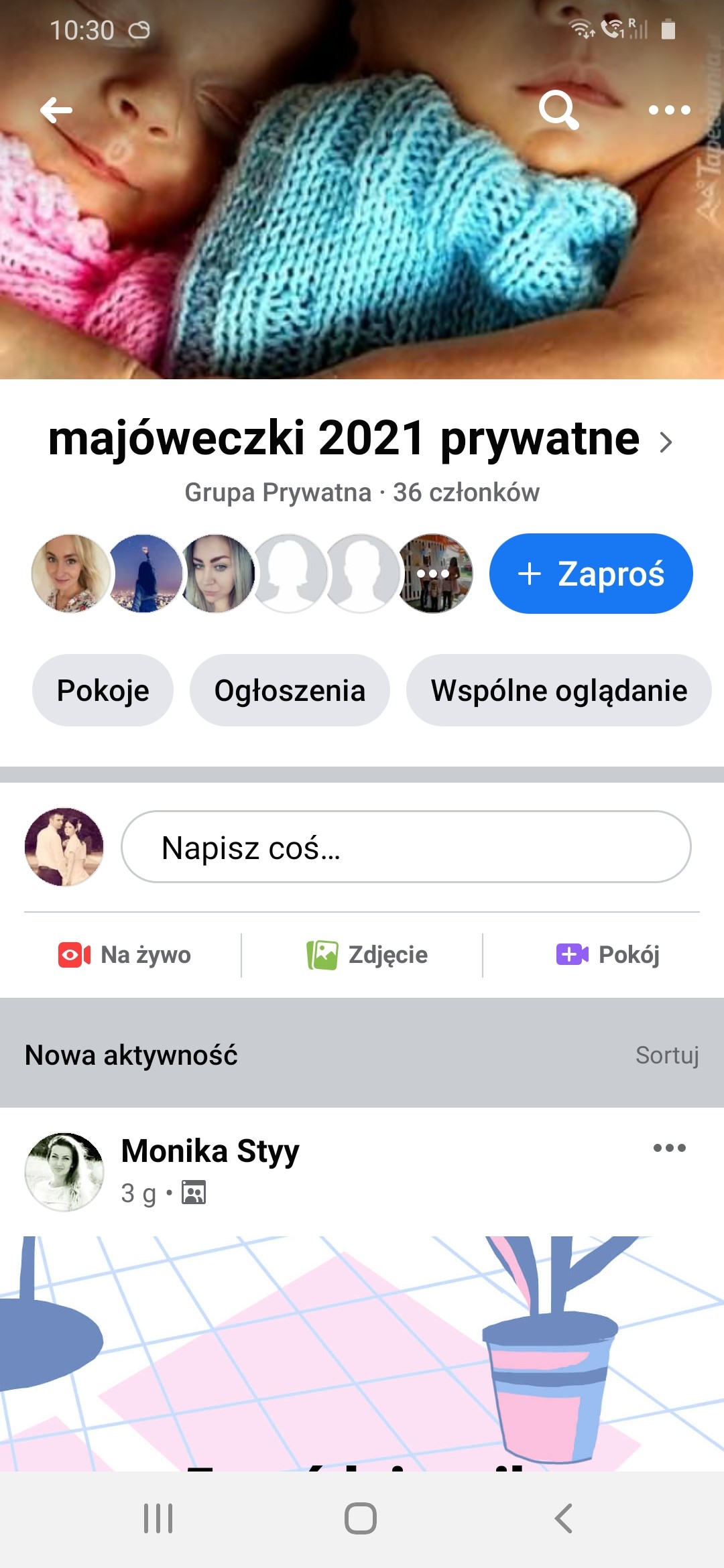Image resolution: width=724 pixels, height=1568 pixels.
Task: Sort activity with Sortuj
Action: (x=666, y=1055)
